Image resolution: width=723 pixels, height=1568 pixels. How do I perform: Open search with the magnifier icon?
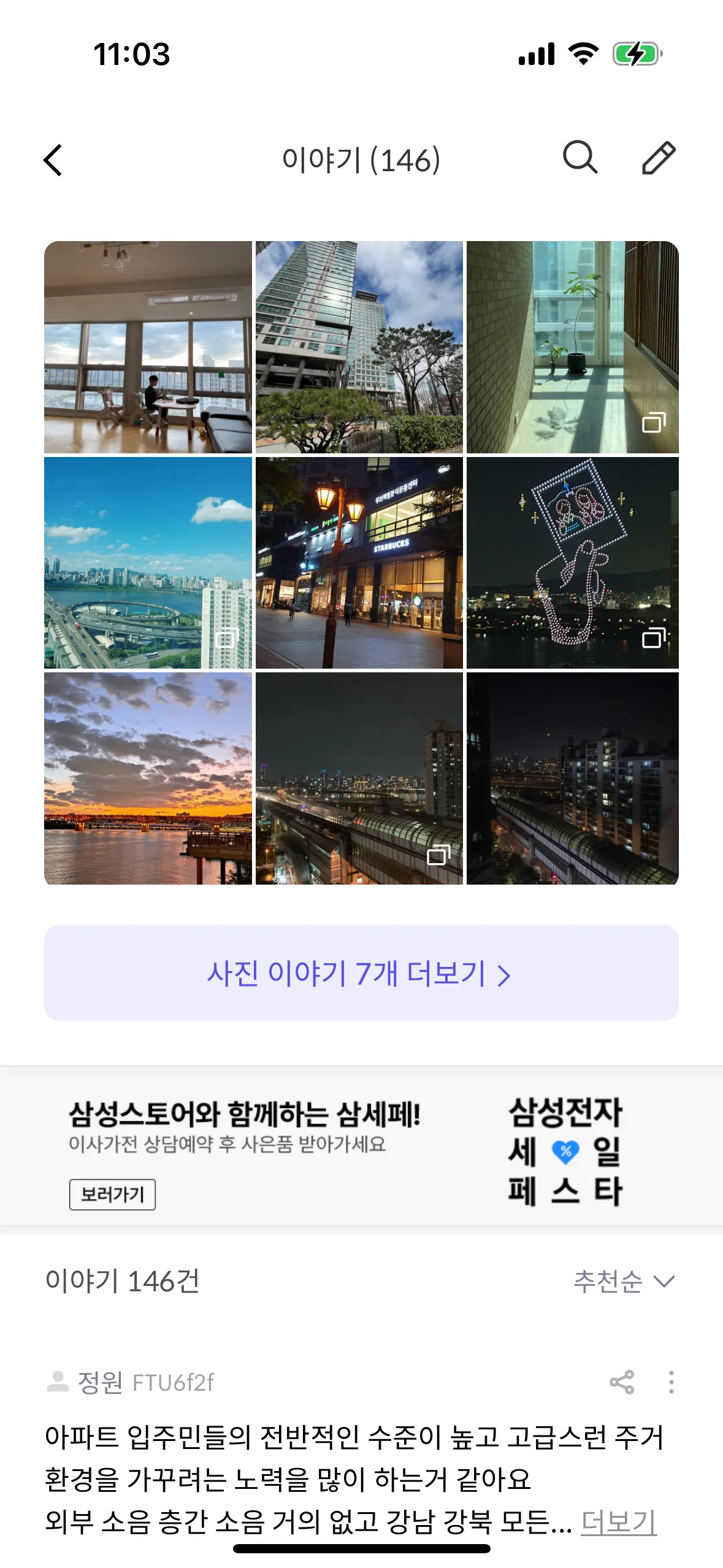tap(580, 158)
